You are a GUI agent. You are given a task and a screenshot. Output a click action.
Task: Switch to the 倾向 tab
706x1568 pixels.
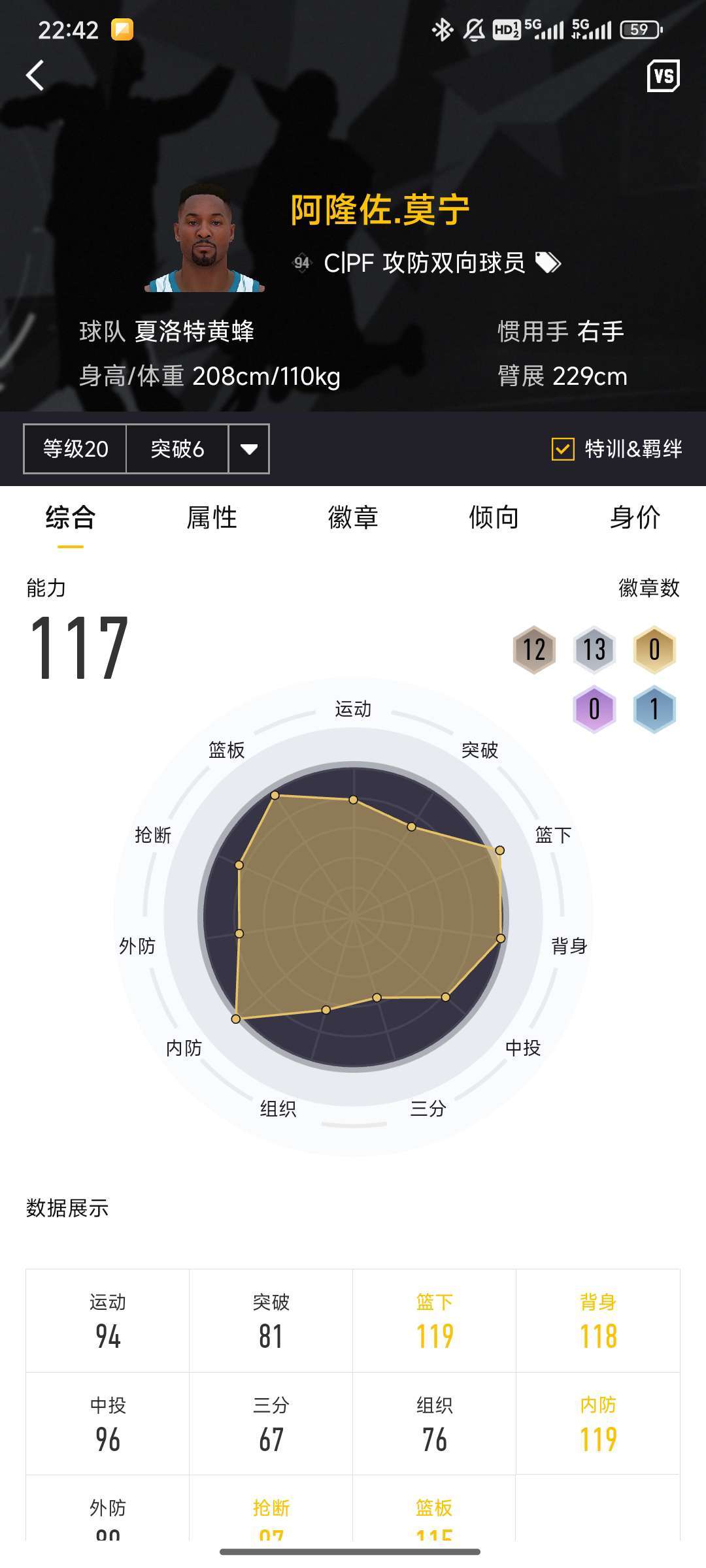click(x=494, y=517)
